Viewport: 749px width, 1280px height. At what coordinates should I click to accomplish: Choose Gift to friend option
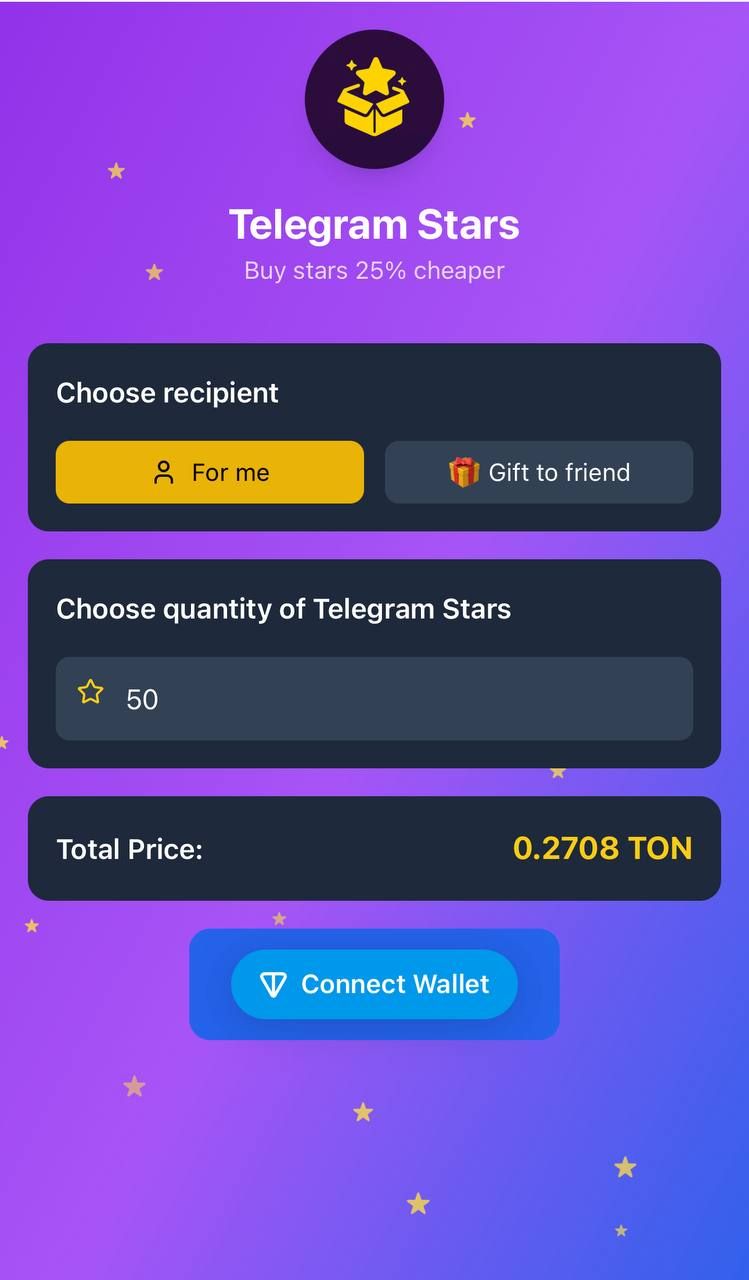538,472
